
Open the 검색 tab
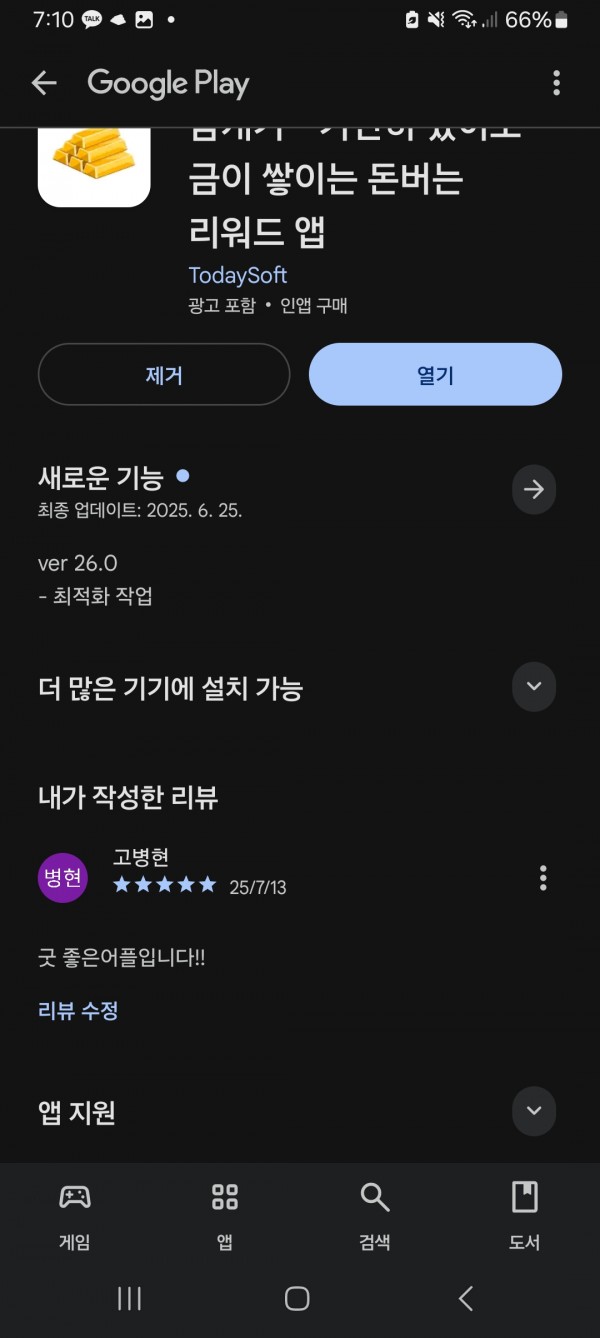375,1214
